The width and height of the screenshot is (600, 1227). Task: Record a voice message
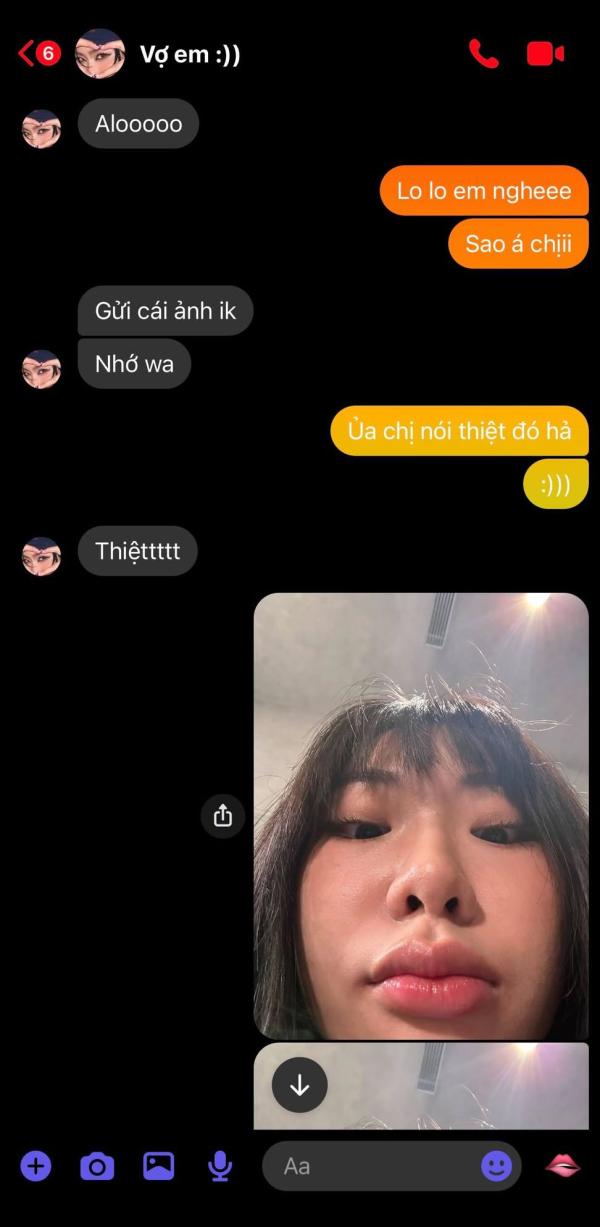220,1166
